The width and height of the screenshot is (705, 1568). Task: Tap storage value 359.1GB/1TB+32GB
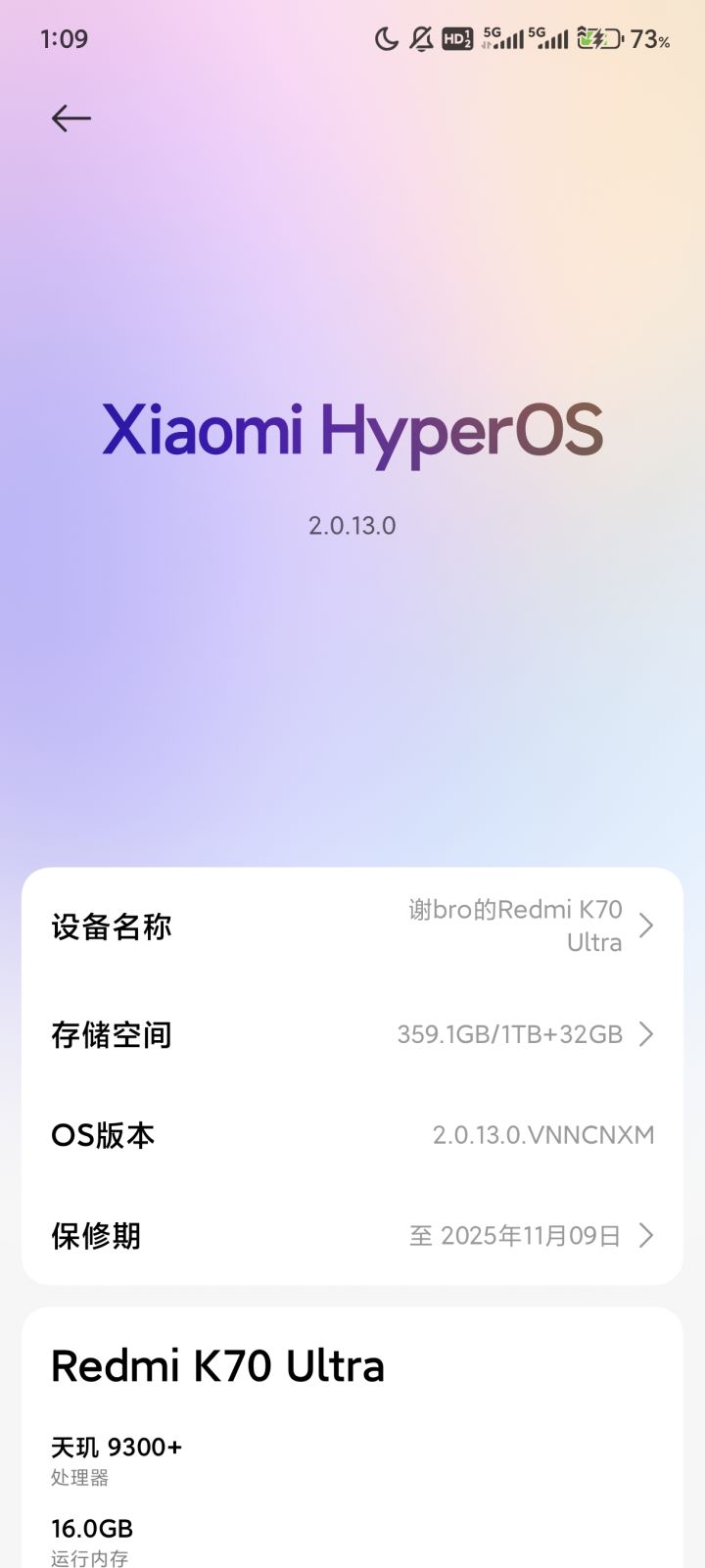coord(509,1034)
